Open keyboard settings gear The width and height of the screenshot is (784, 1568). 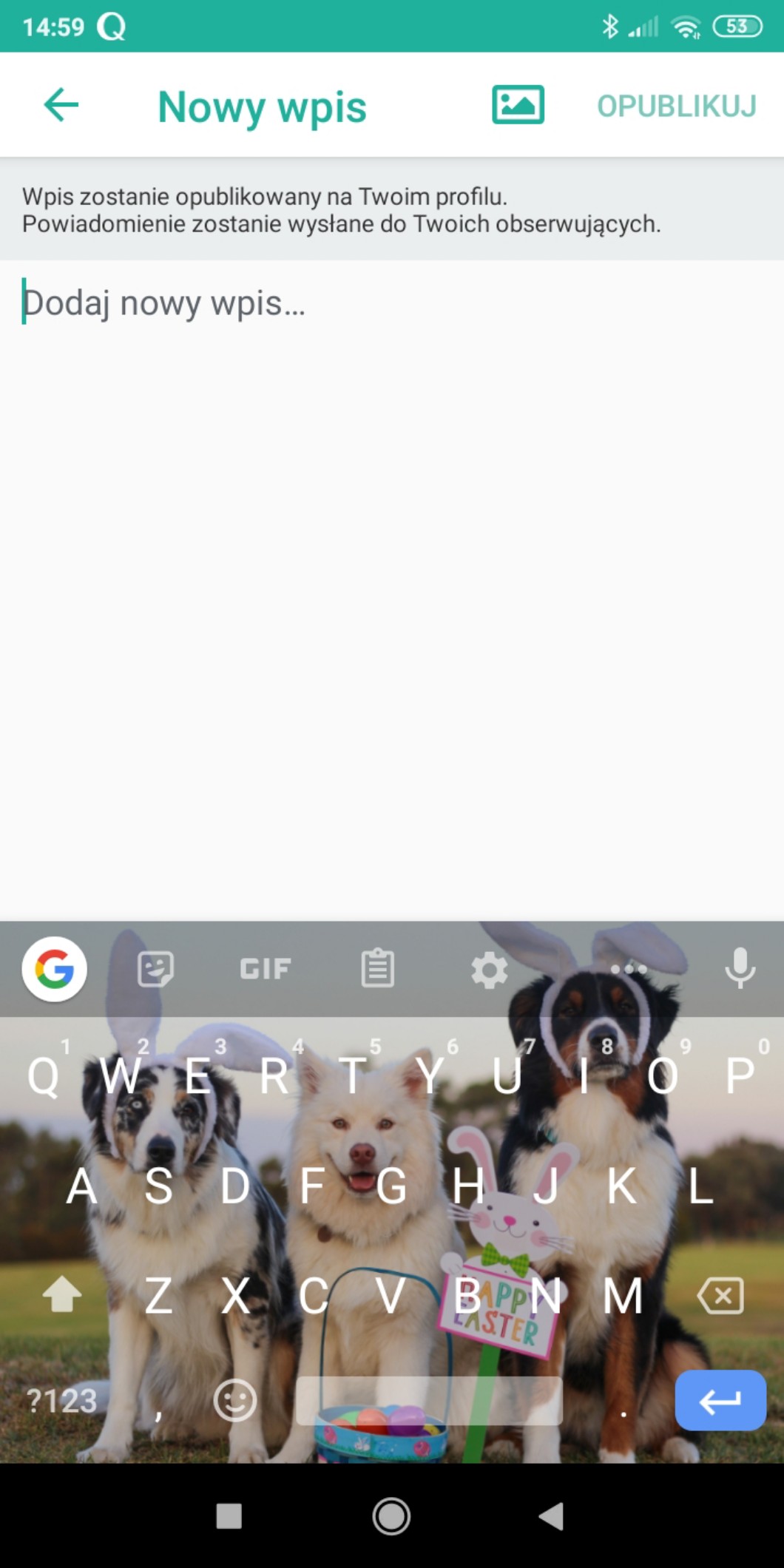pos(490,970)
